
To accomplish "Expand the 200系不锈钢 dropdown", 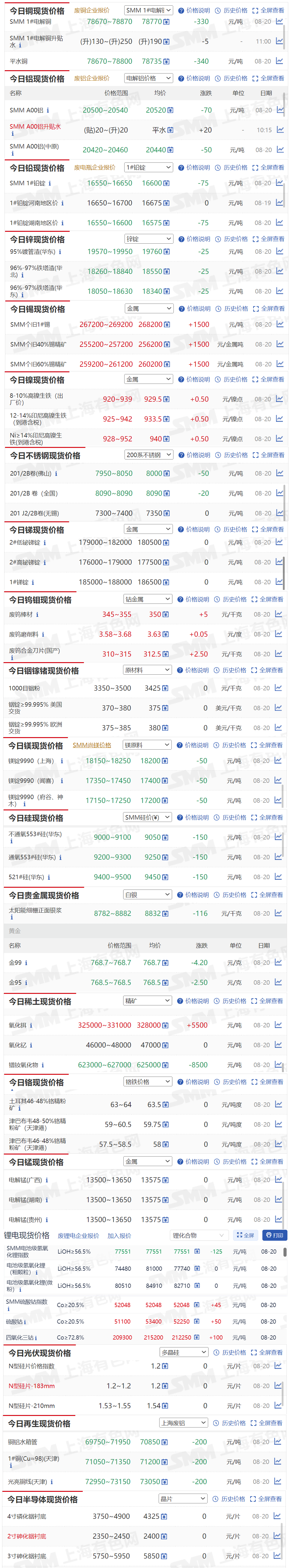I will tap(148, 455).
